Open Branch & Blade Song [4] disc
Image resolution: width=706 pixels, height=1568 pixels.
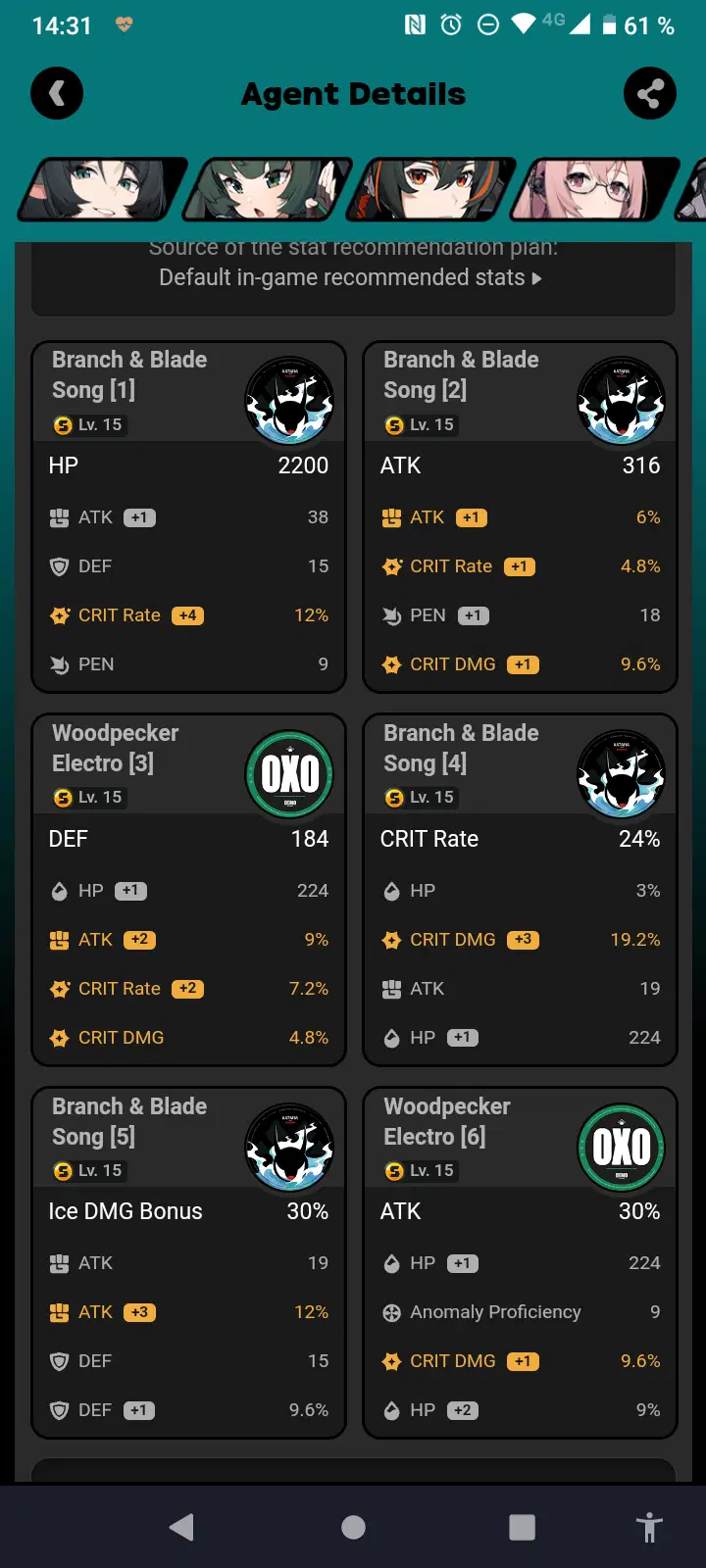pyautogui.click(x=520, y=889)
